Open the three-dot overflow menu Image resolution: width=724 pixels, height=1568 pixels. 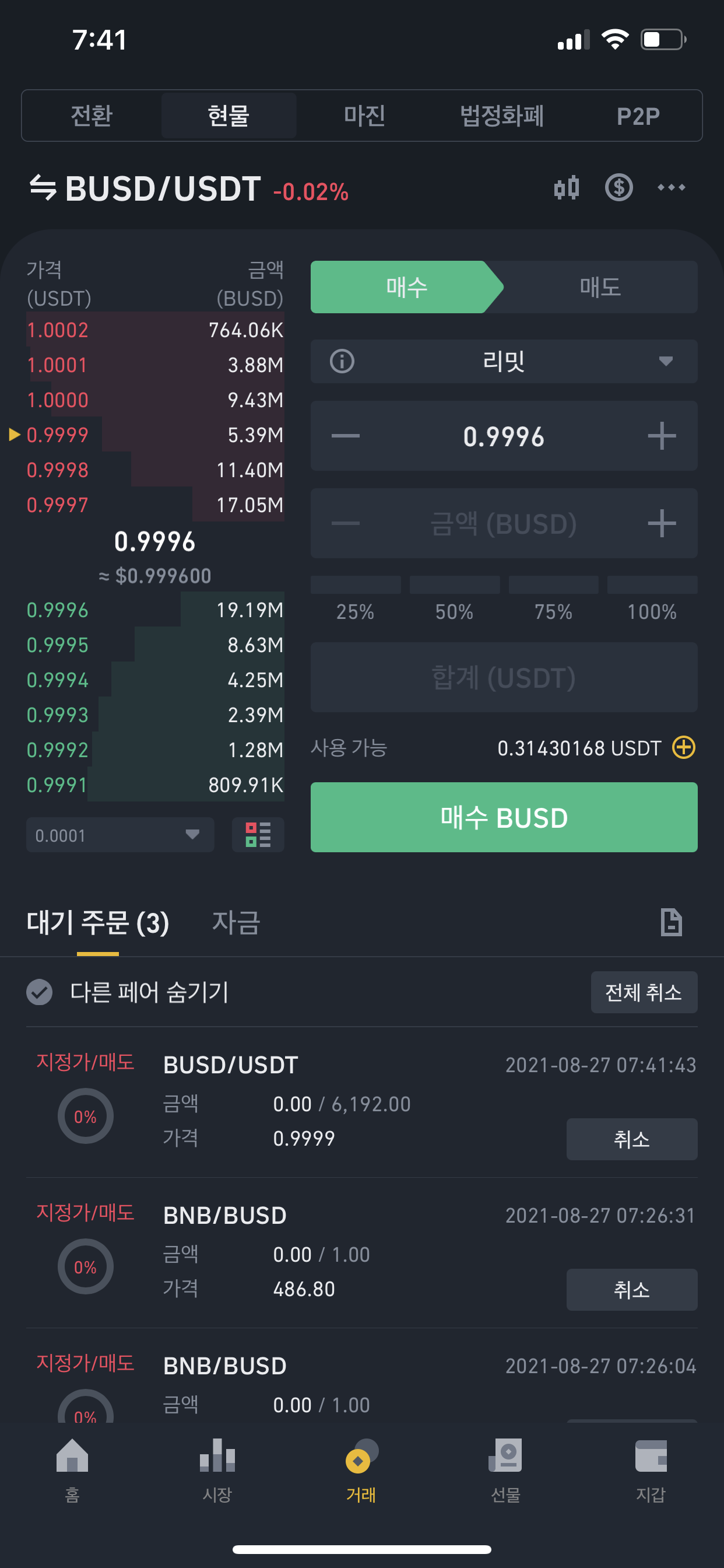tap(671, 187)
